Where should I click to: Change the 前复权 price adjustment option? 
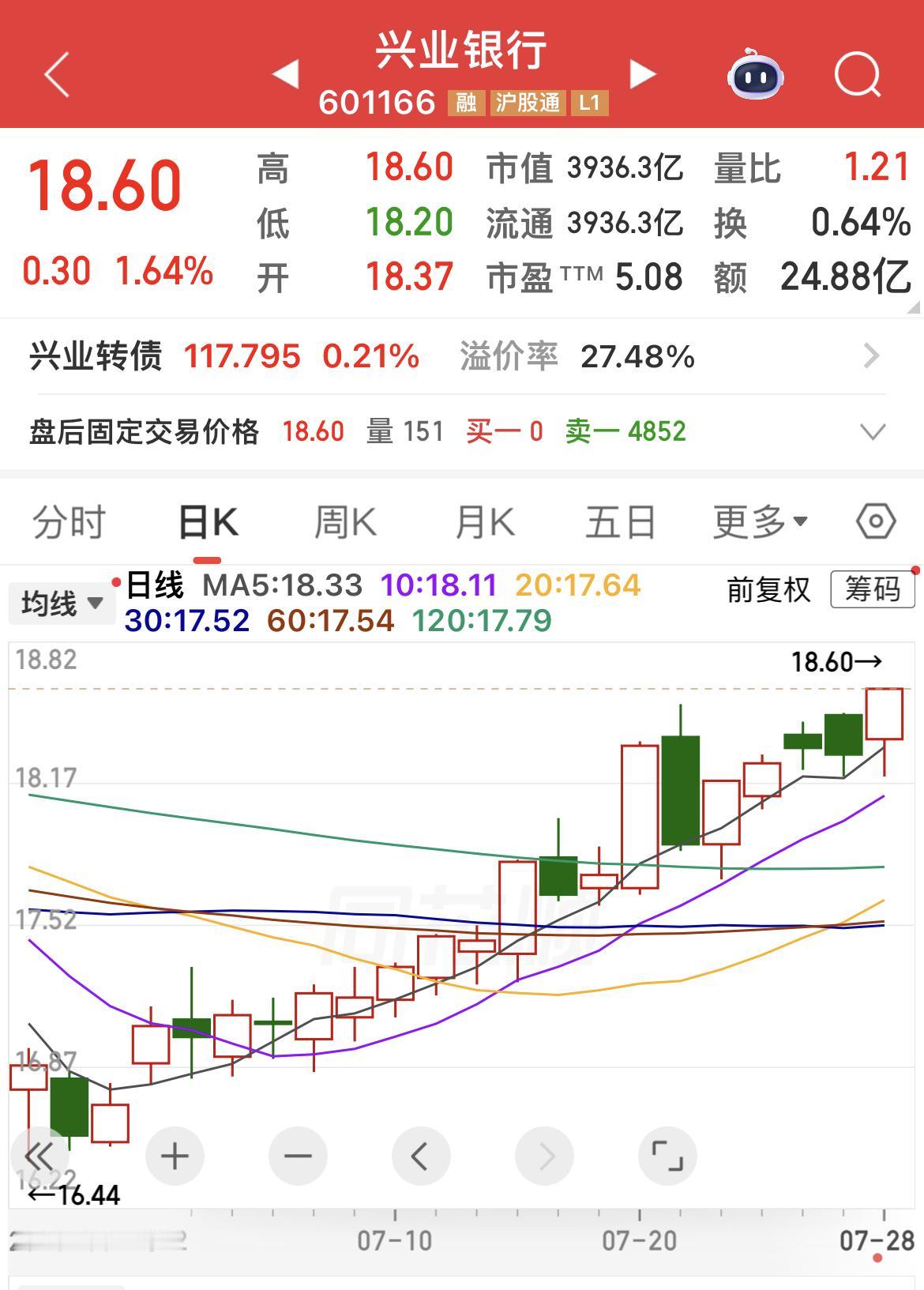pyautogui.click(x=768, y=589)
